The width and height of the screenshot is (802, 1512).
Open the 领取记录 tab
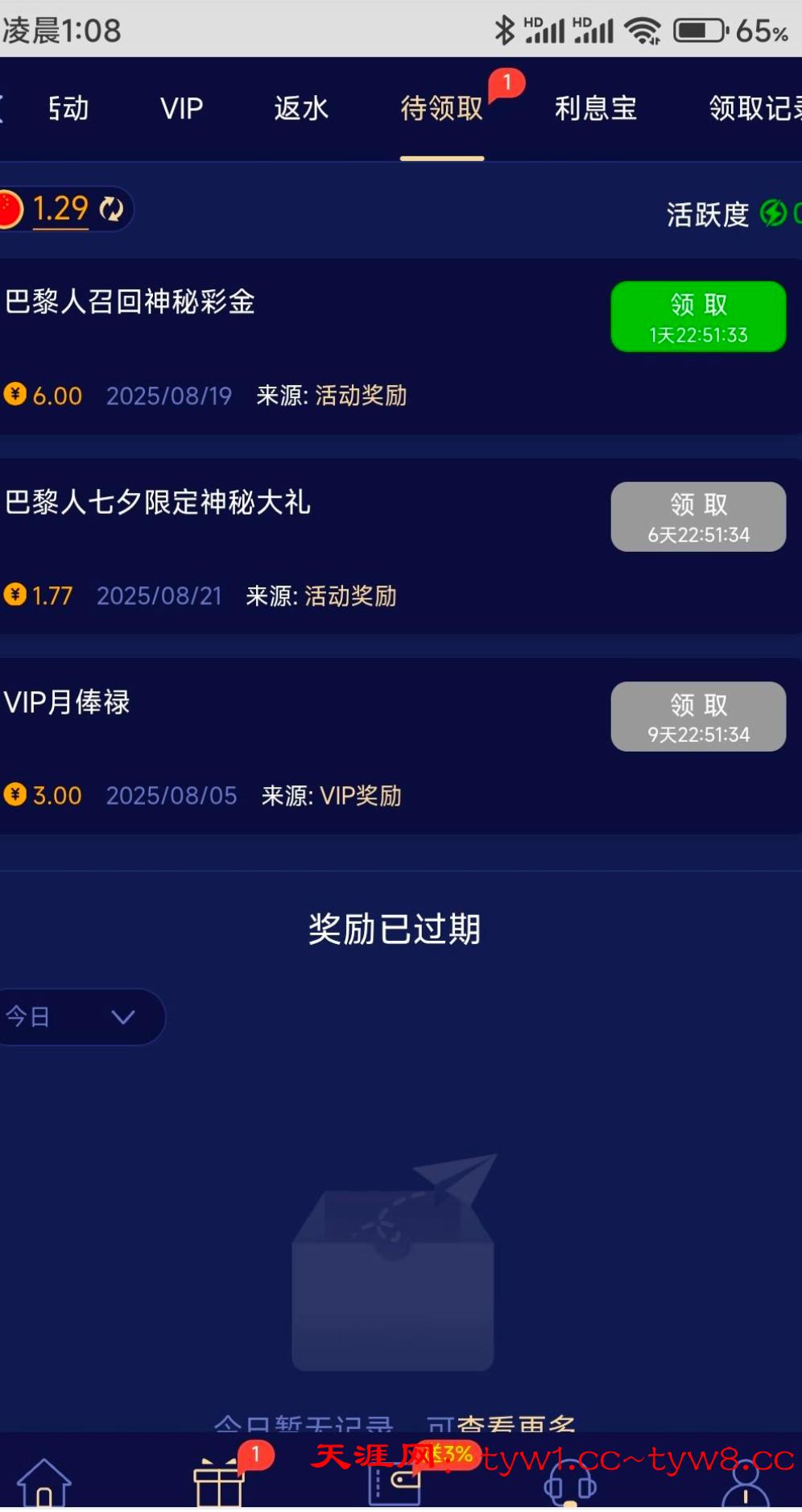point(754,108)
